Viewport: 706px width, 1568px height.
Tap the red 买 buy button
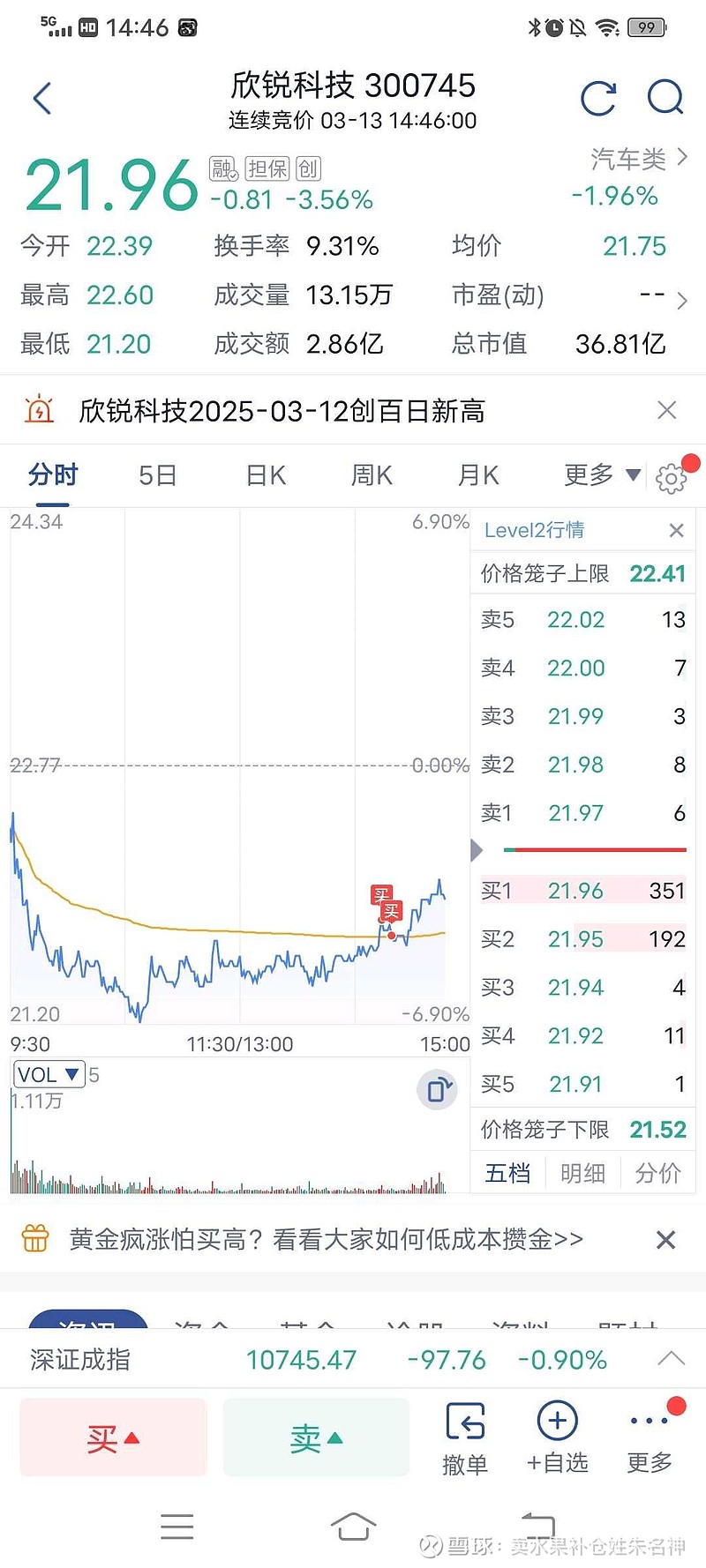pos(113,1437)
